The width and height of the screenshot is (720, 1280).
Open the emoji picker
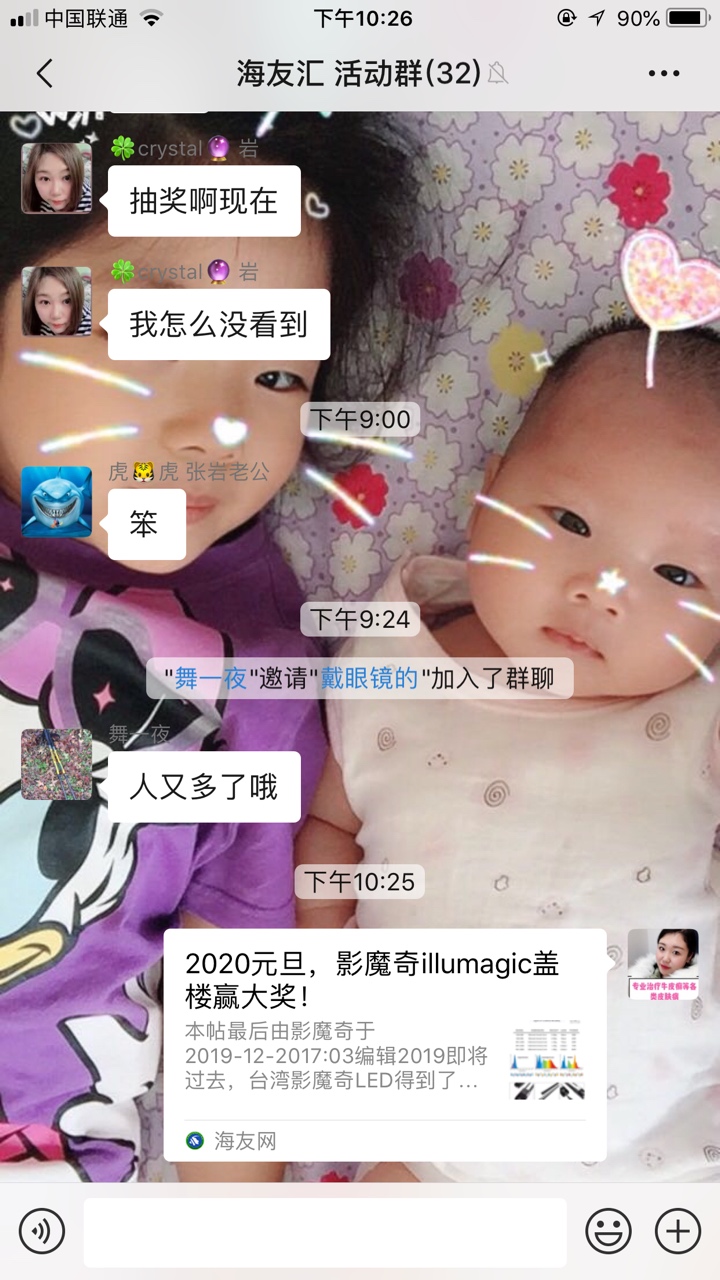coord(608,1229)
